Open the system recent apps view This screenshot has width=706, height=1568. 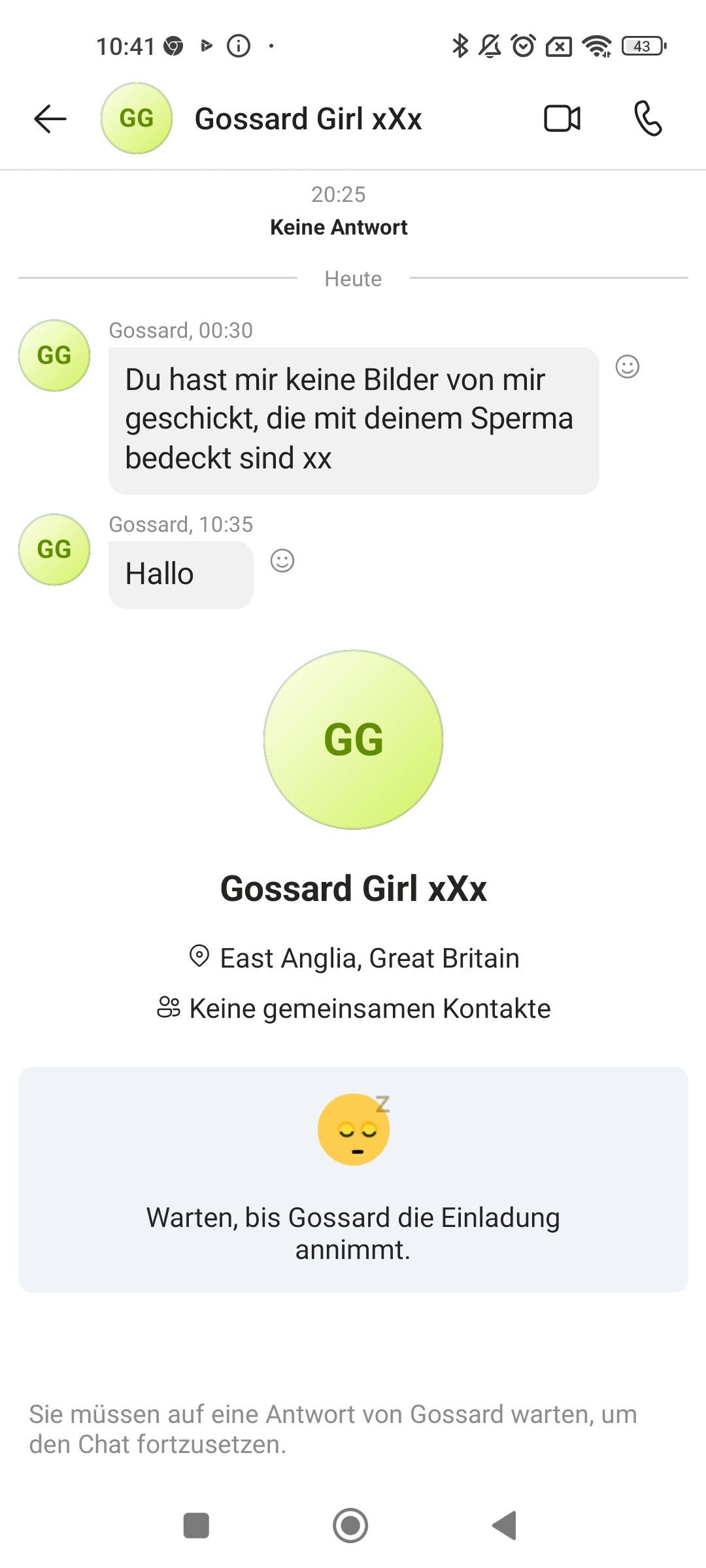point(196,1526)
